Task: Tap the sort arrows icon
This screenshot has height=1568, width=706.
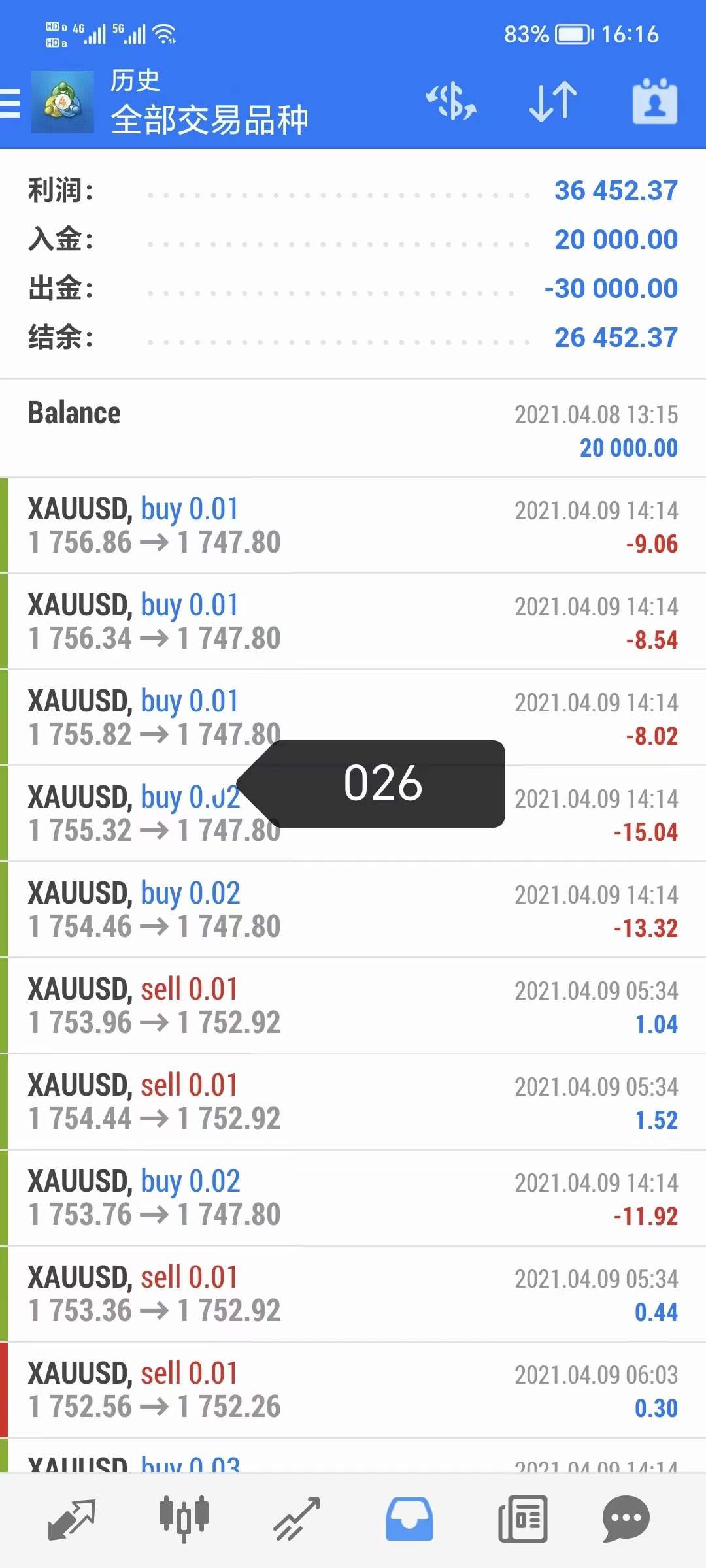Action: (553, 102)
